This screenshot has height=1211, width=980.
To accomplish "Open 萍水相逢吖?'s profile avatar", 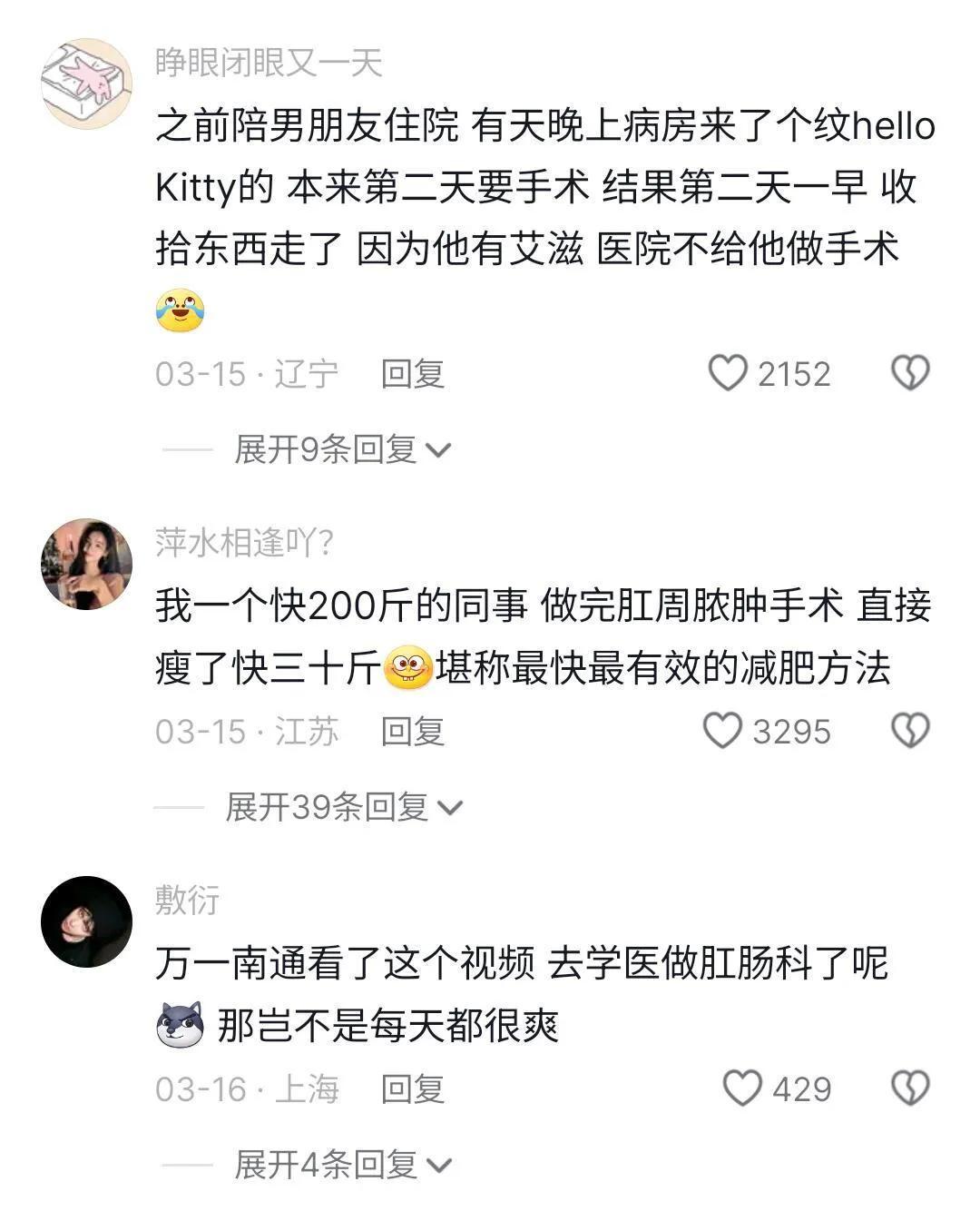I will click(87, 564).
